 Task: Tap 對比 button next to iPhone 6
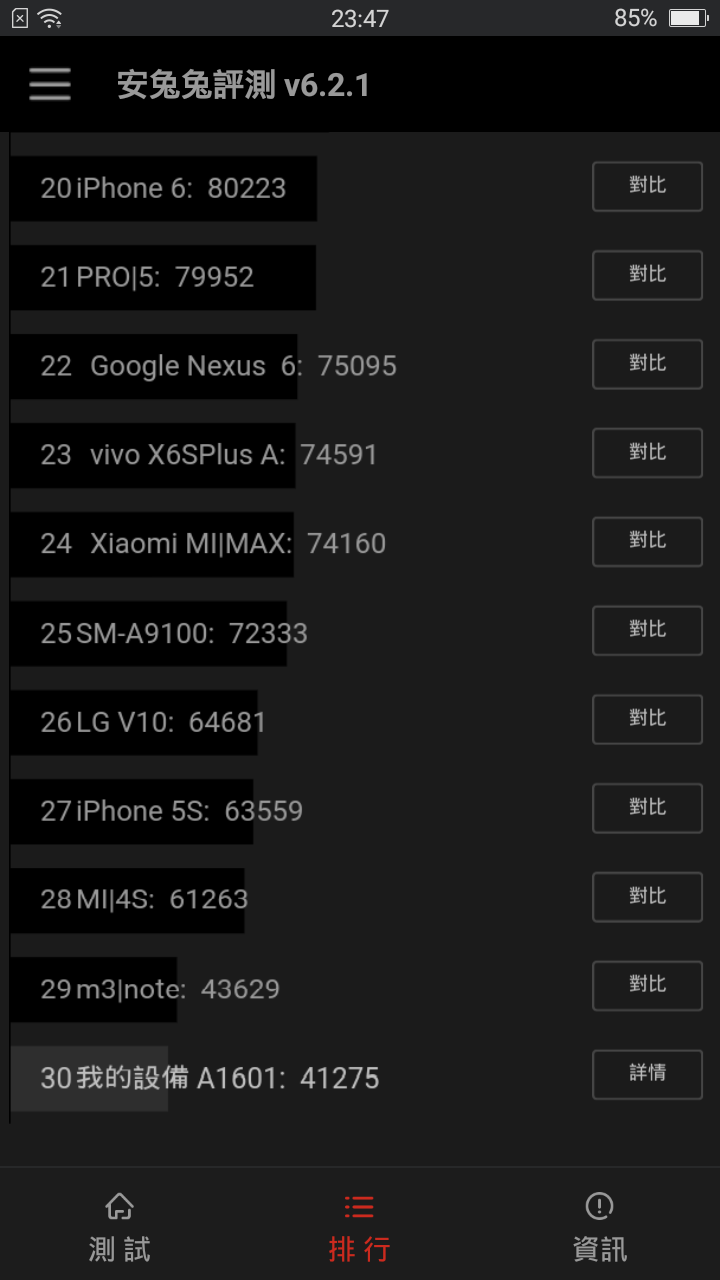647,187
